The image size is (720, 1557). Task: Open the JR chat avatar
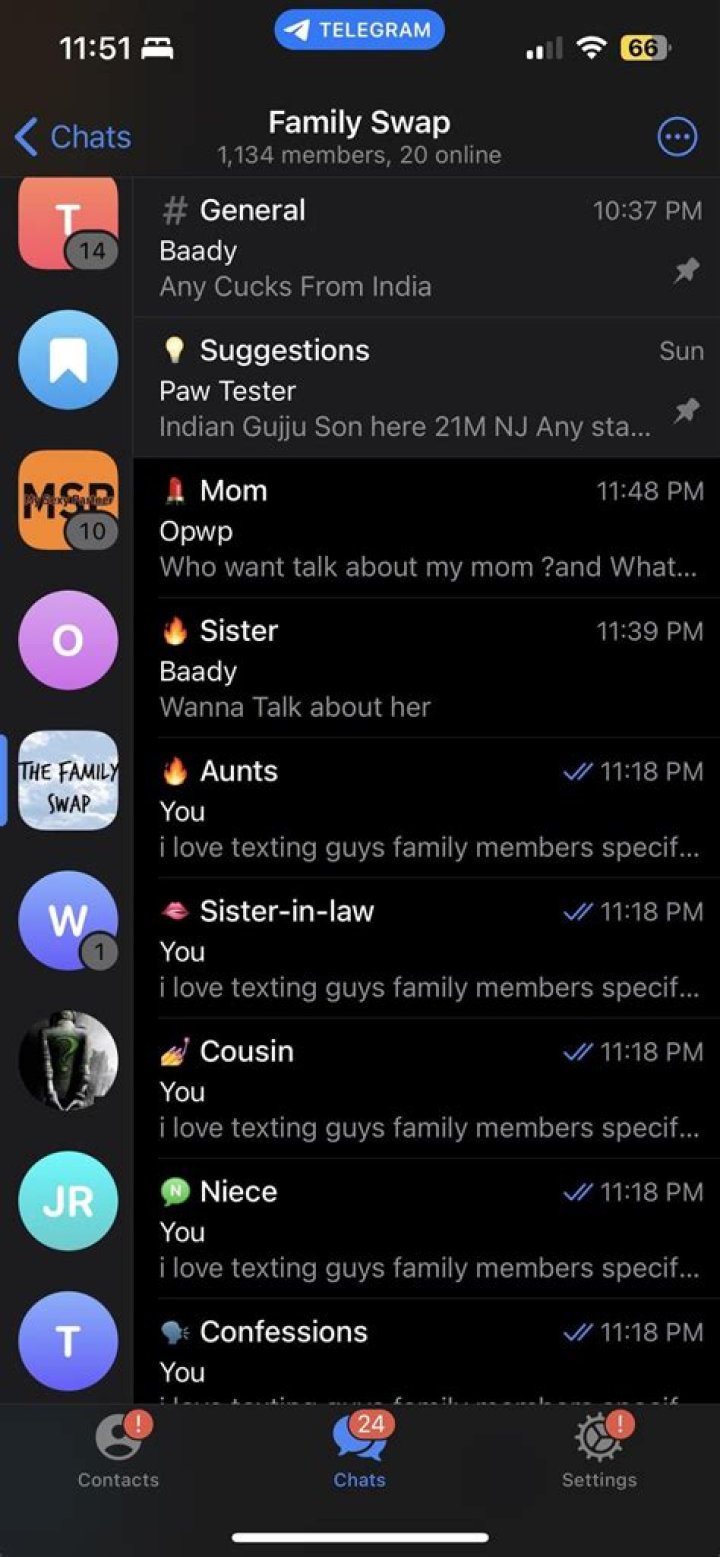[x=68, y=1201]
